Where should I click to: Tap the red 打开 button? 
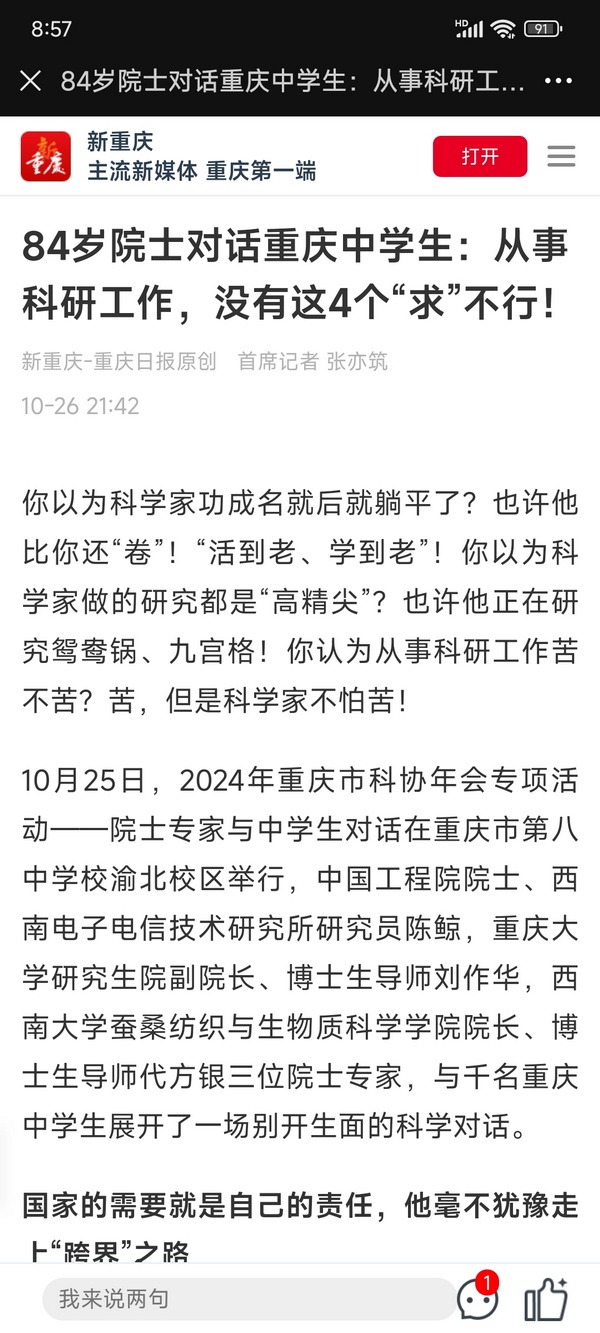(480, 156)
